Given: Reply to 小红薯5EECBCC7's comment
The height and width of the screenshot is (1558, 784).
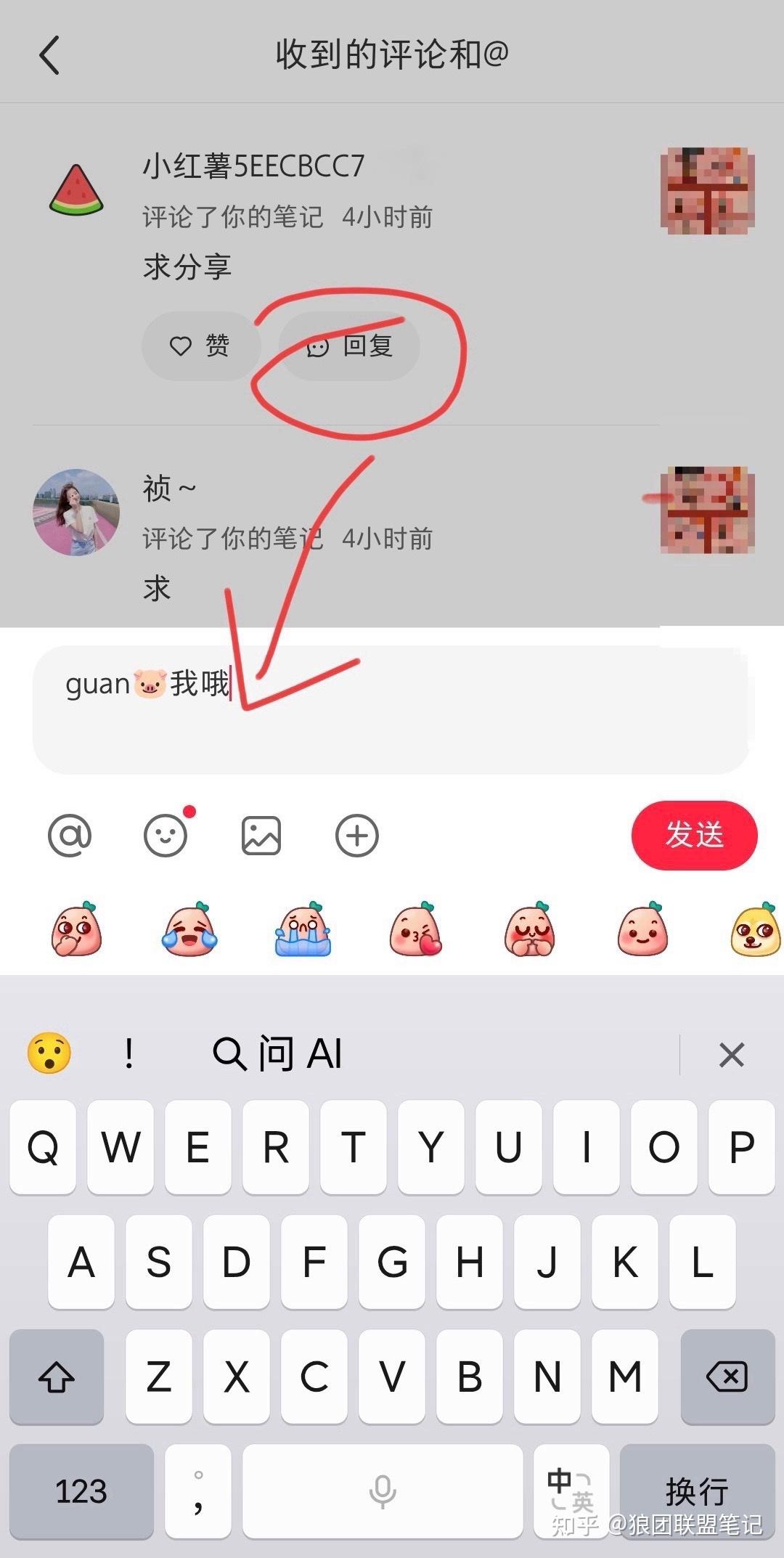Looking at the screenshot, I should tap(350, 346).
